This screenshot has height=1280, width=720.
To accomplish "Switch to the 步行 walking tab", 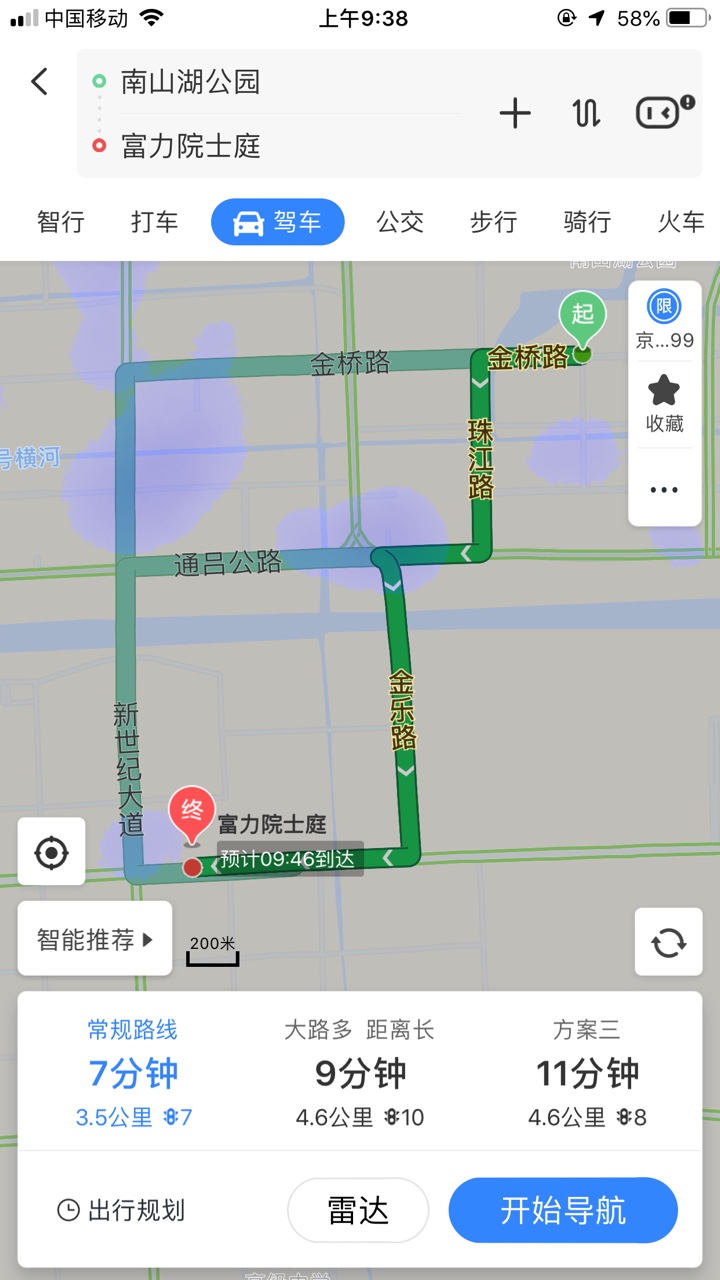I will click(x=494, y=222).
